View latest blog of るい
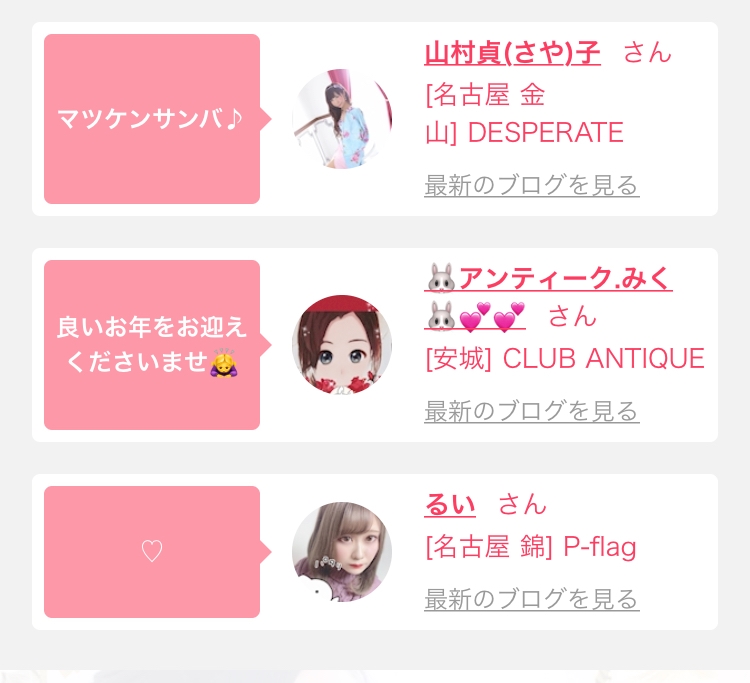This screenshot has width=750, height=683. 531,599
